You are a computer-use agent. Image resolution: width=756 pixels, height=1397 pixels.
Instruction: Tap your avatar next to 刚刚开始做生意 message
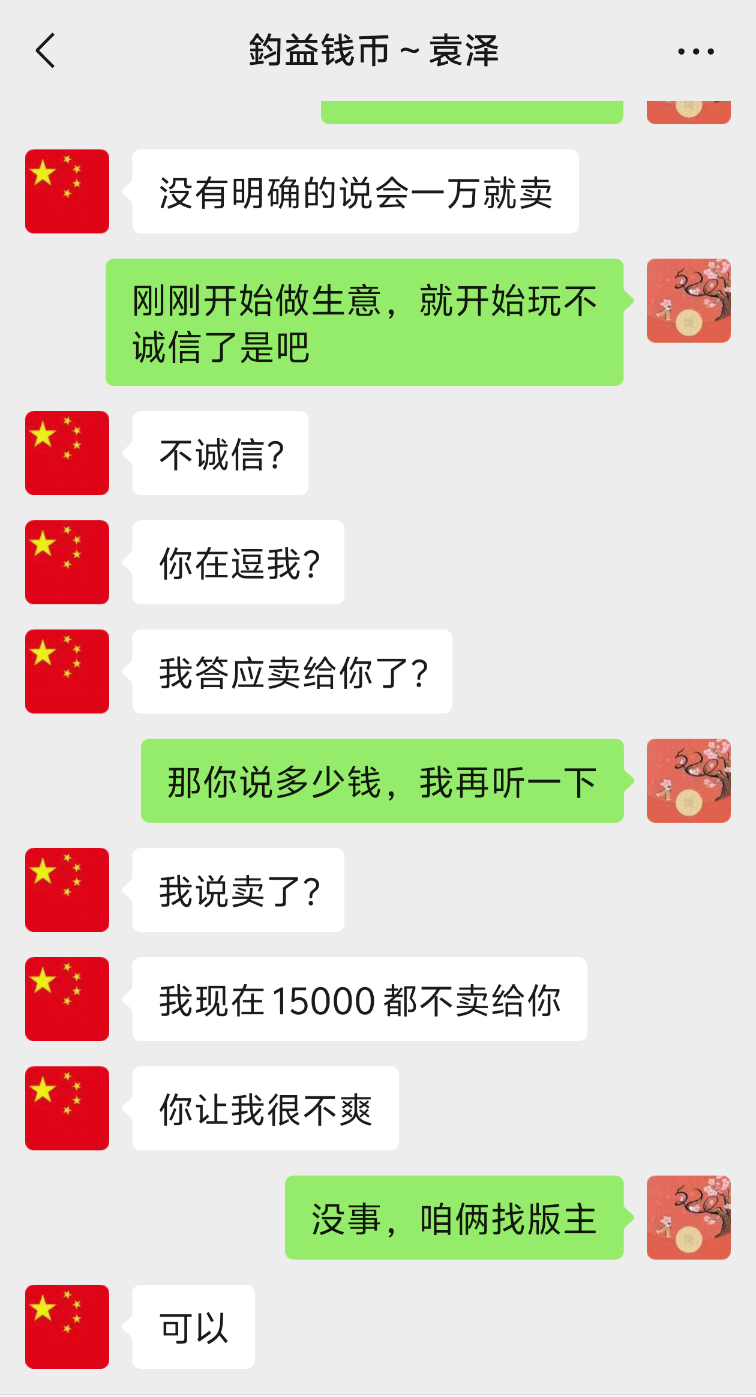point(689,300)
